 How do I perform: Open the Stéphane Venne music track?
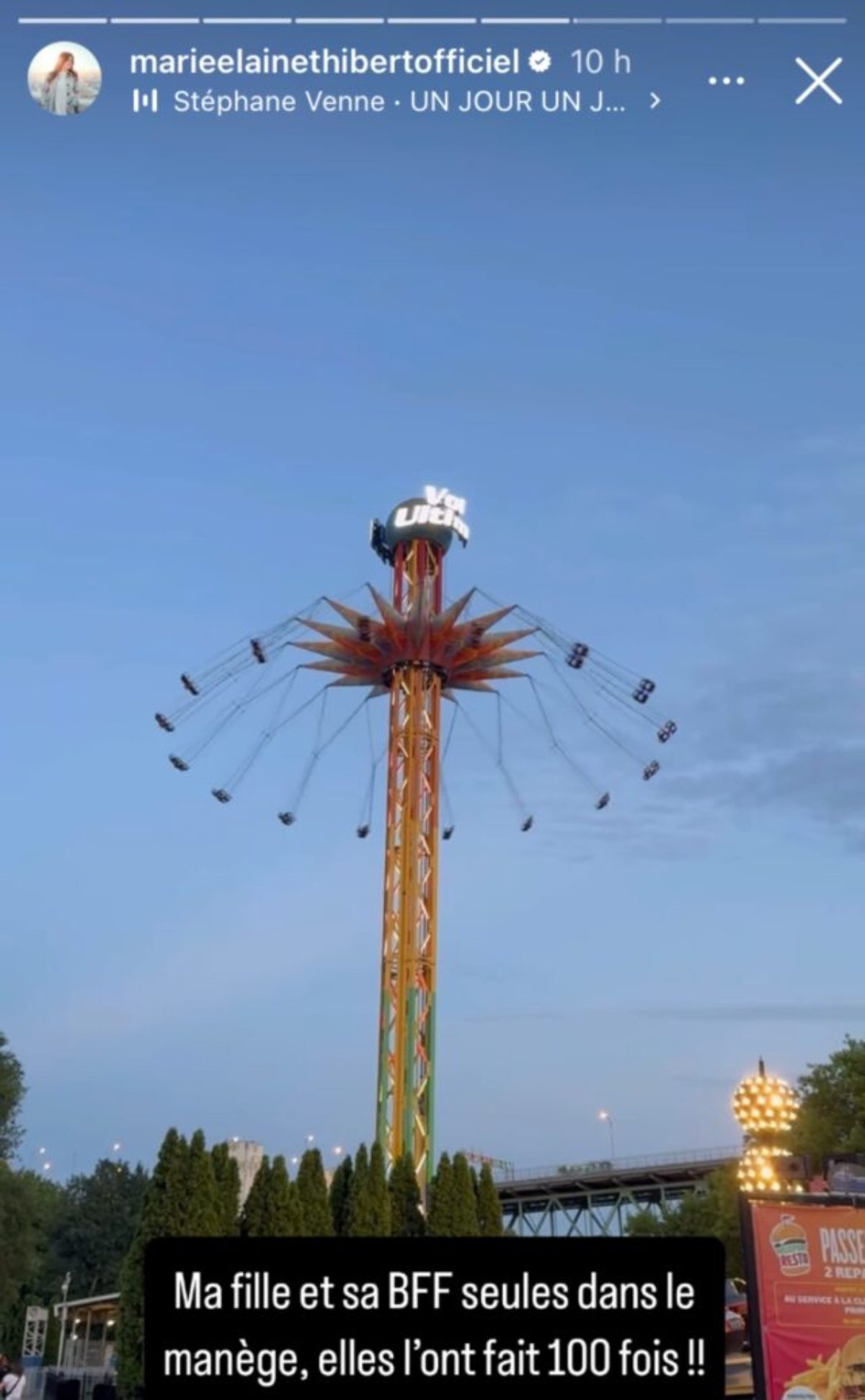(398, 102)
